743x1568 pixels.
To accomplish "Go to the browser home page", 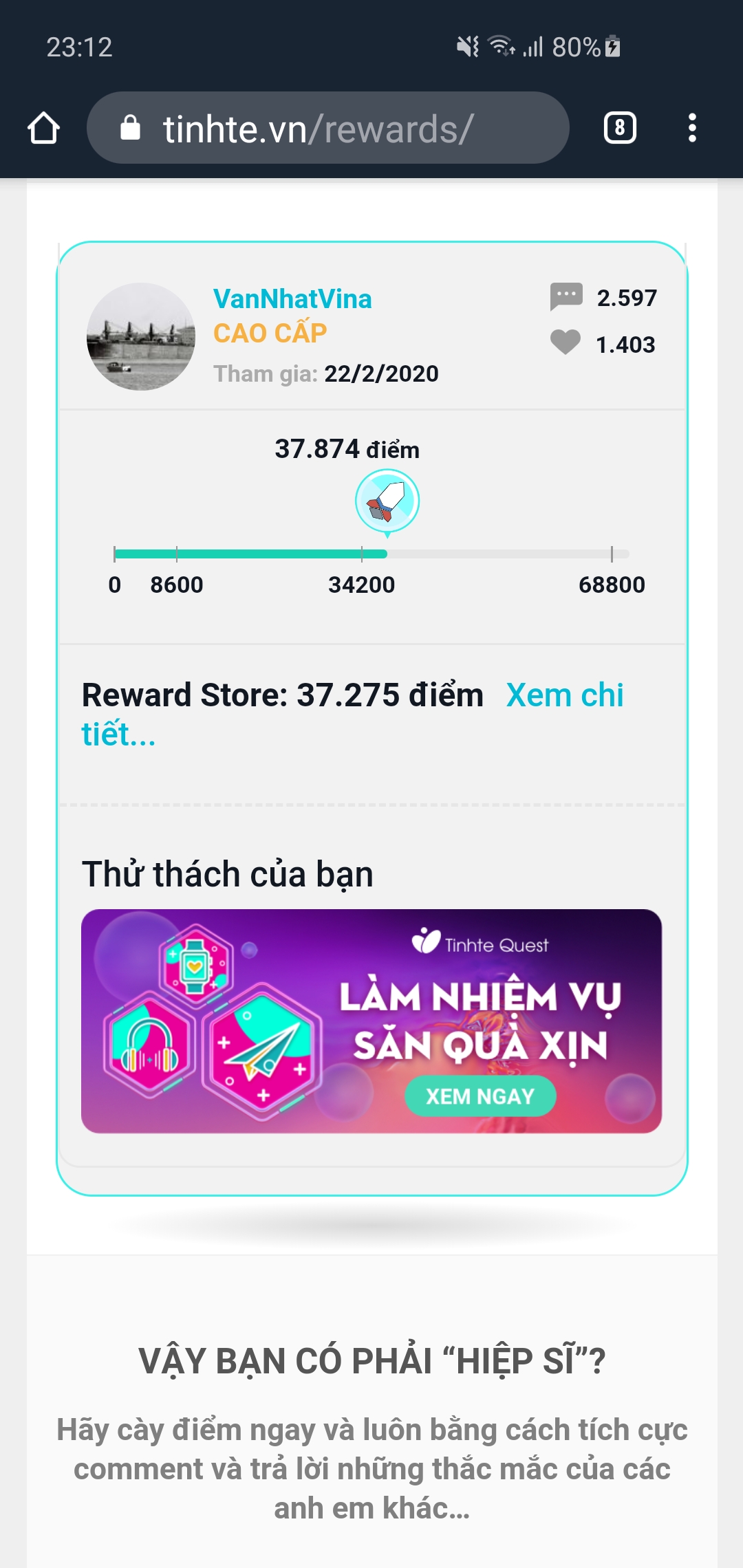I will click(x=43, y=128).
